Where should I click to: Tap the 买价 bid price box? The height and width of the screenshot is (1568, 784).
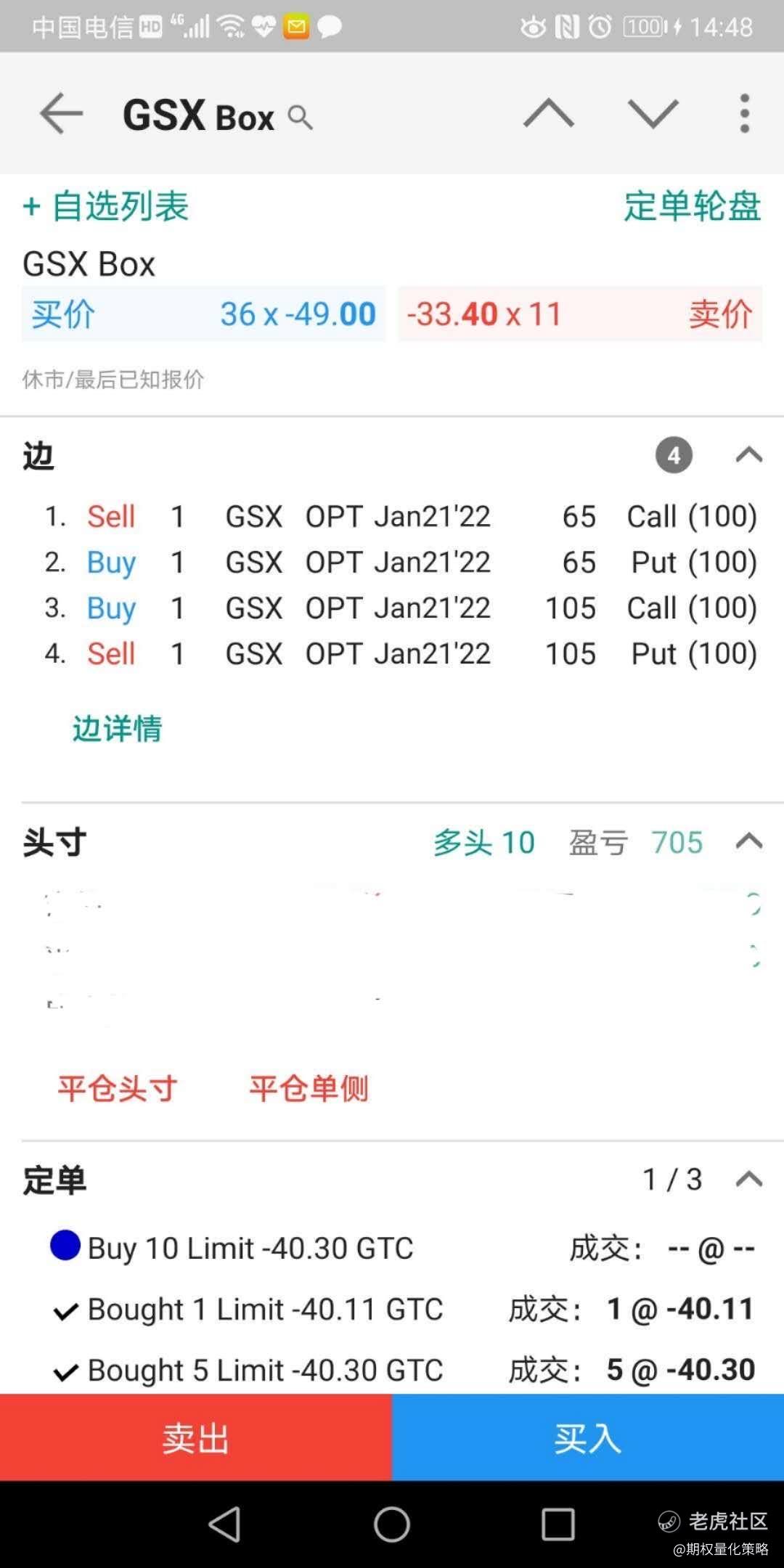[x=203, y=314]
